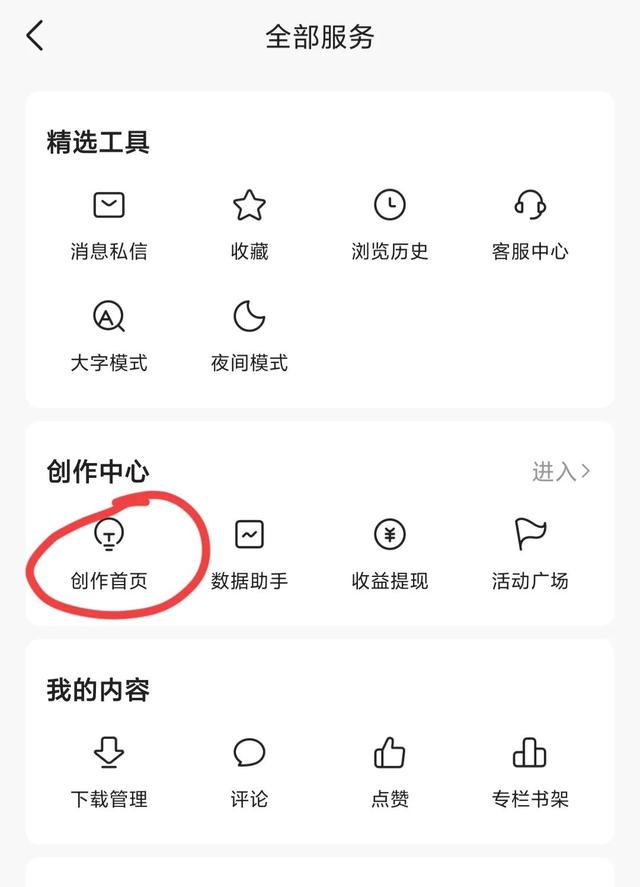View my 评论 comments
Image resolution: width=640 pixels, height=887 pixels.
click(249, 771)
